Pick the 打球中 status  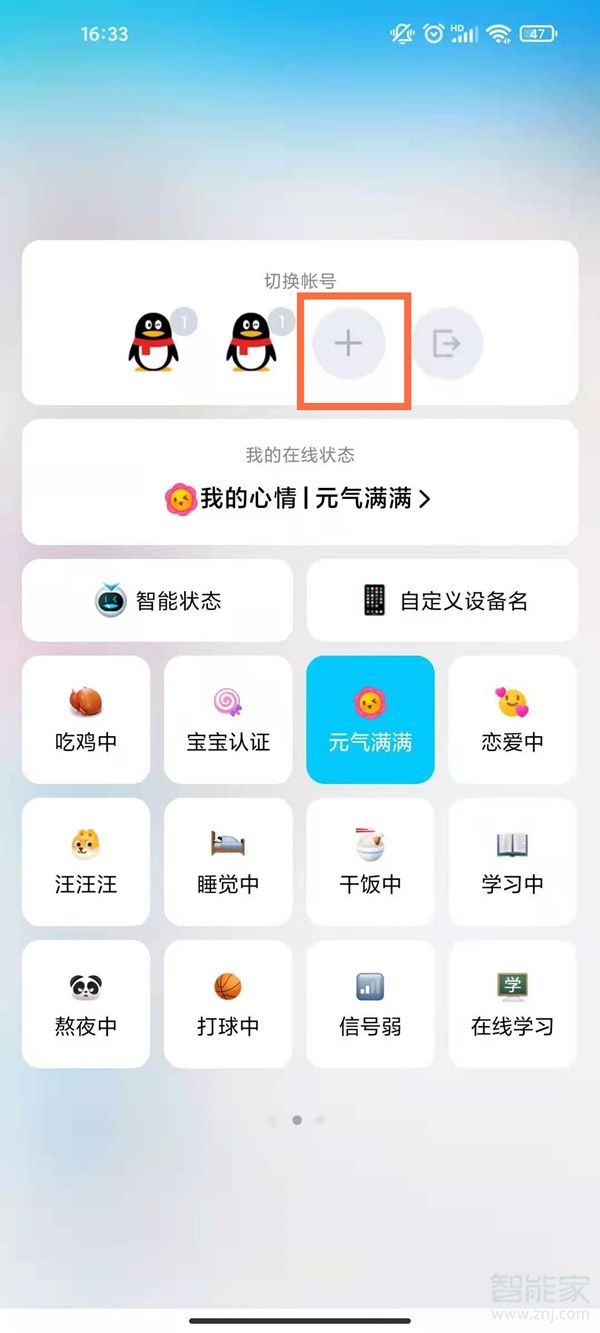click(x=228, y=1004)
